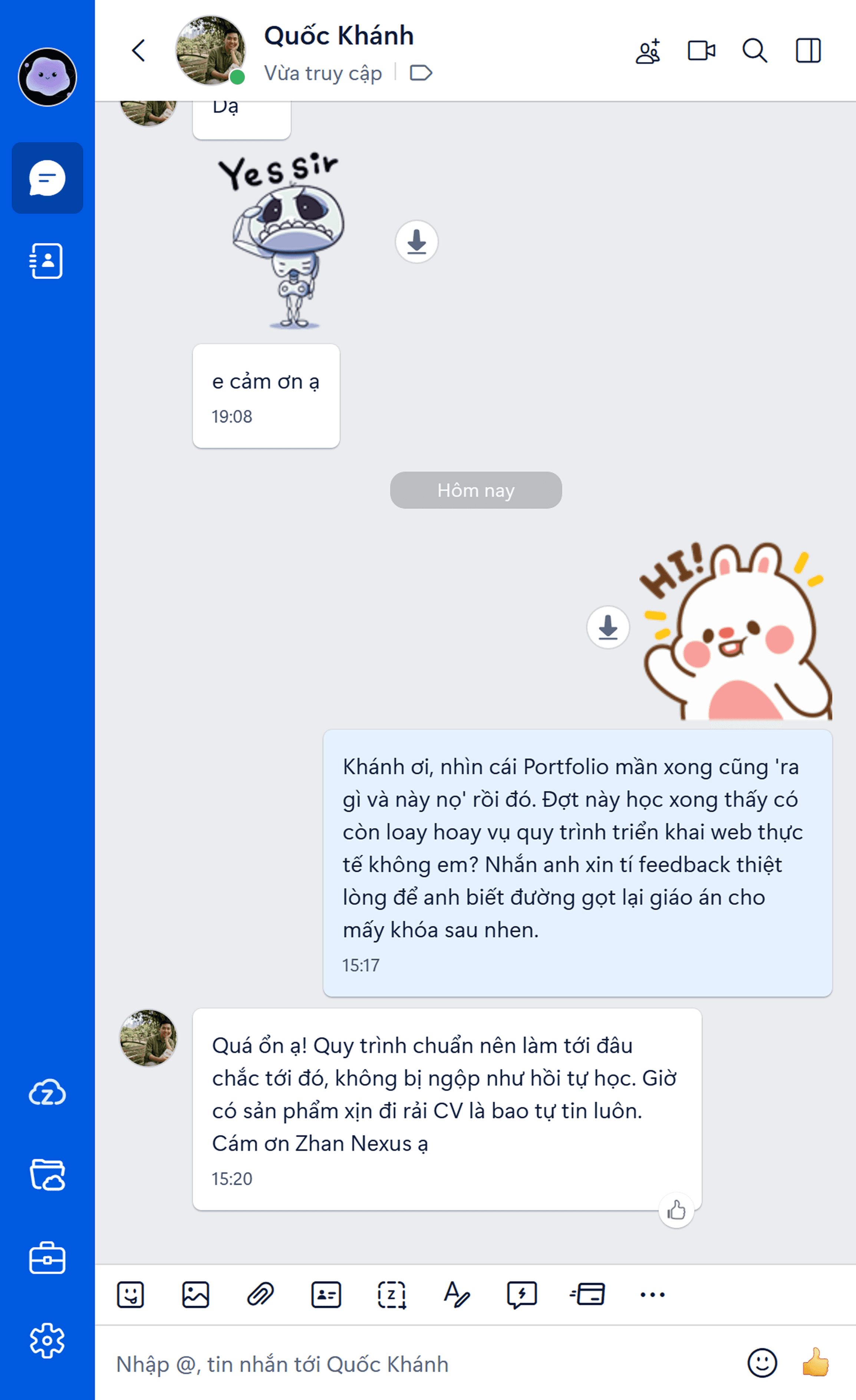Image resolution: width=856 pixels, height=1400 pixels.
Task: Open the sticker picker in toolbar
Action: click(130, 1295)
